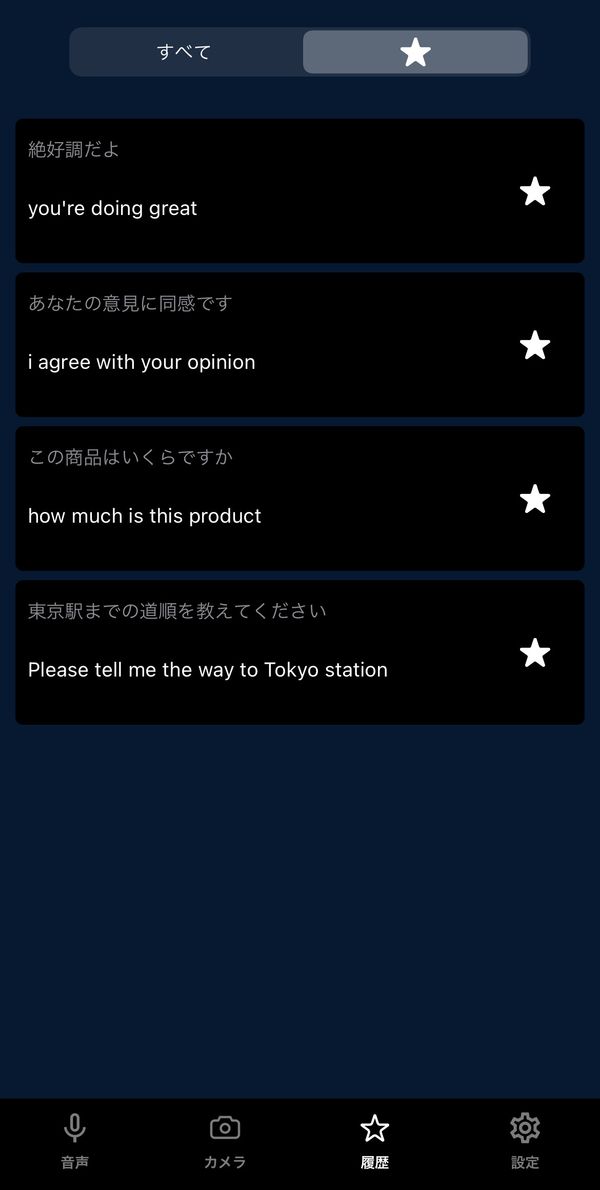The height and width of the screenshot is (1190, 600).
Task: Tap the 履歴 history tab
Action: pos(375,1141)
